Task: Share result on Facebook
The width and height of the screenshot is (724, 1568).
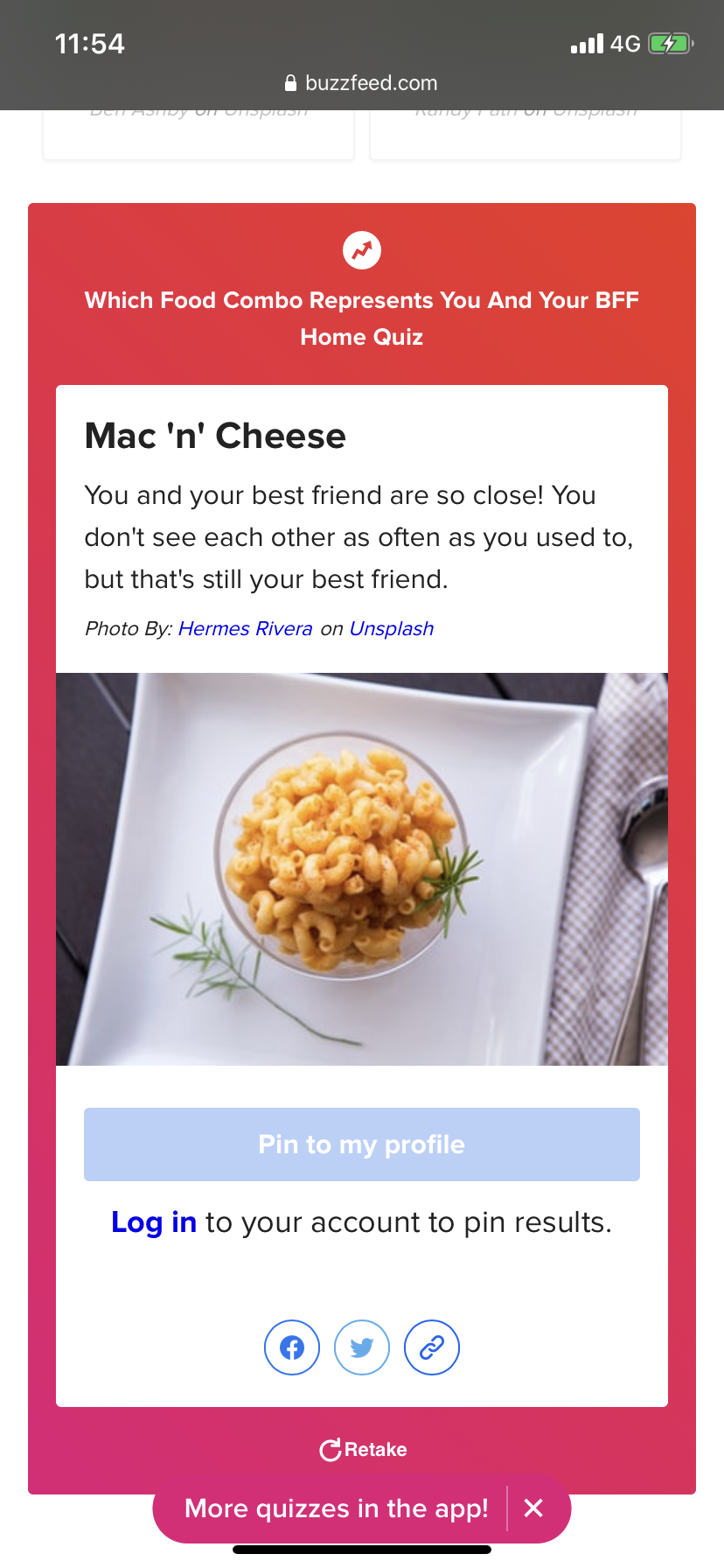Action: tap(292, 1347)
